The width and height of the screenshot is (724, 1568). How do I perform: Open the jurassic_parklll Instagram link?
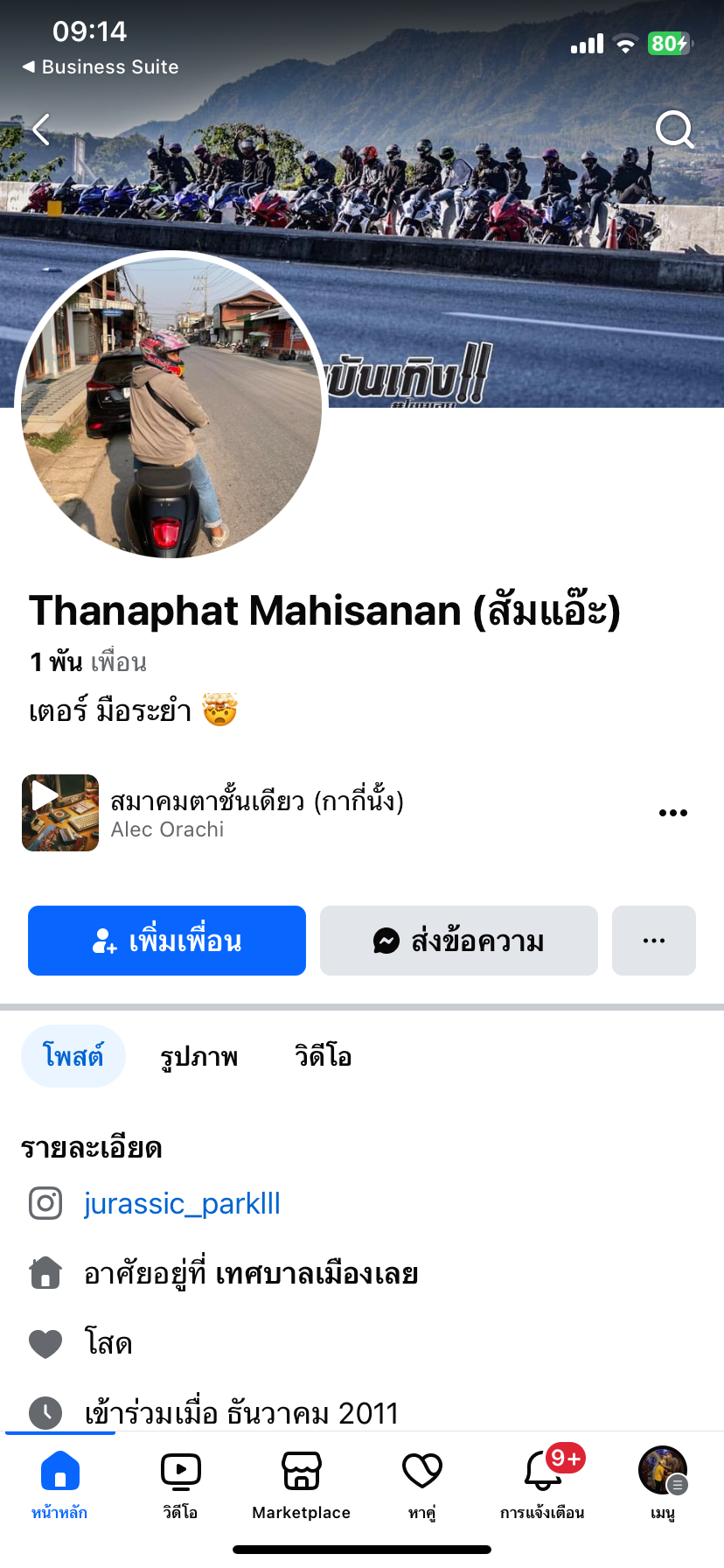coord(182,1204)
